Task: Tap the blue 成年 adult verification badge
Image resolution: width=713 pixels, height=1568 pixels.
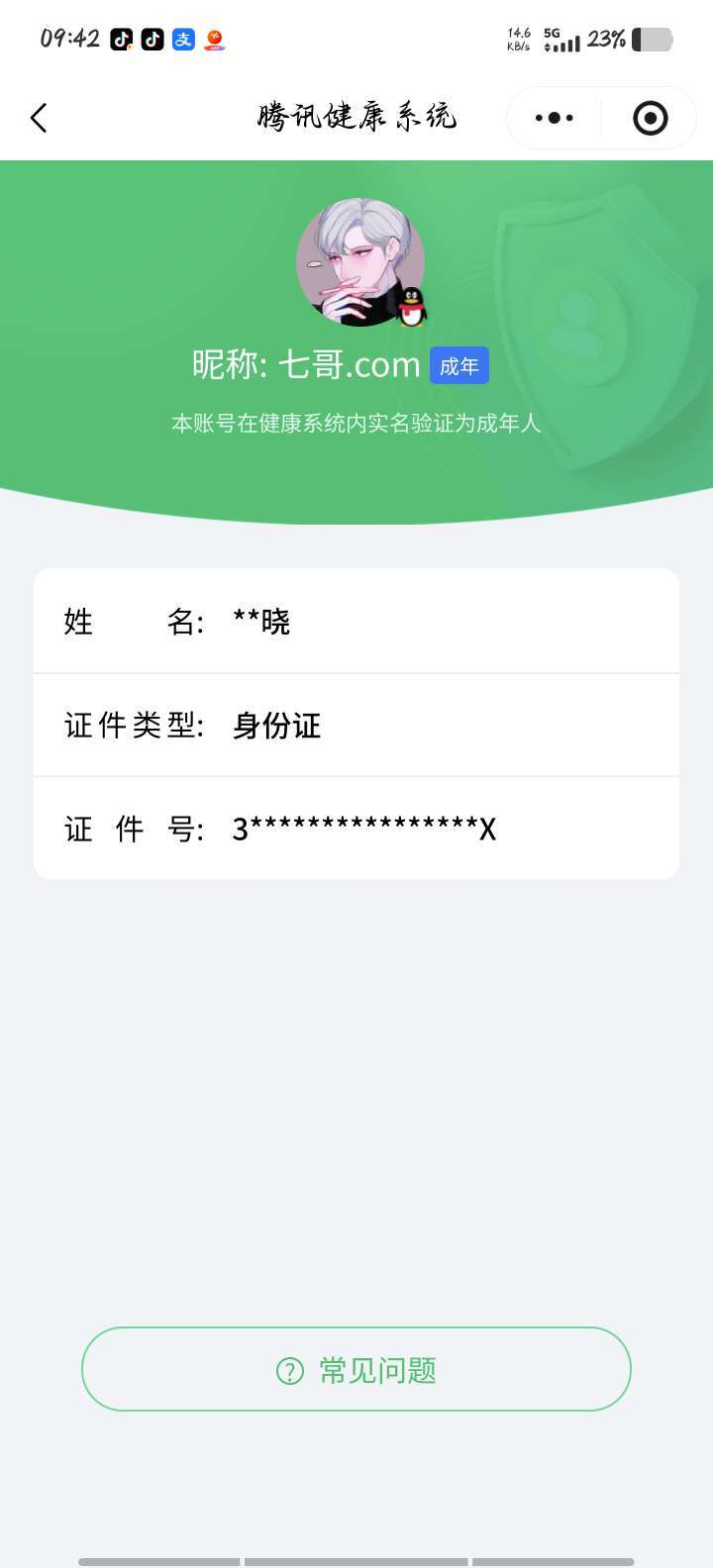Action: (x=458, y=364)
